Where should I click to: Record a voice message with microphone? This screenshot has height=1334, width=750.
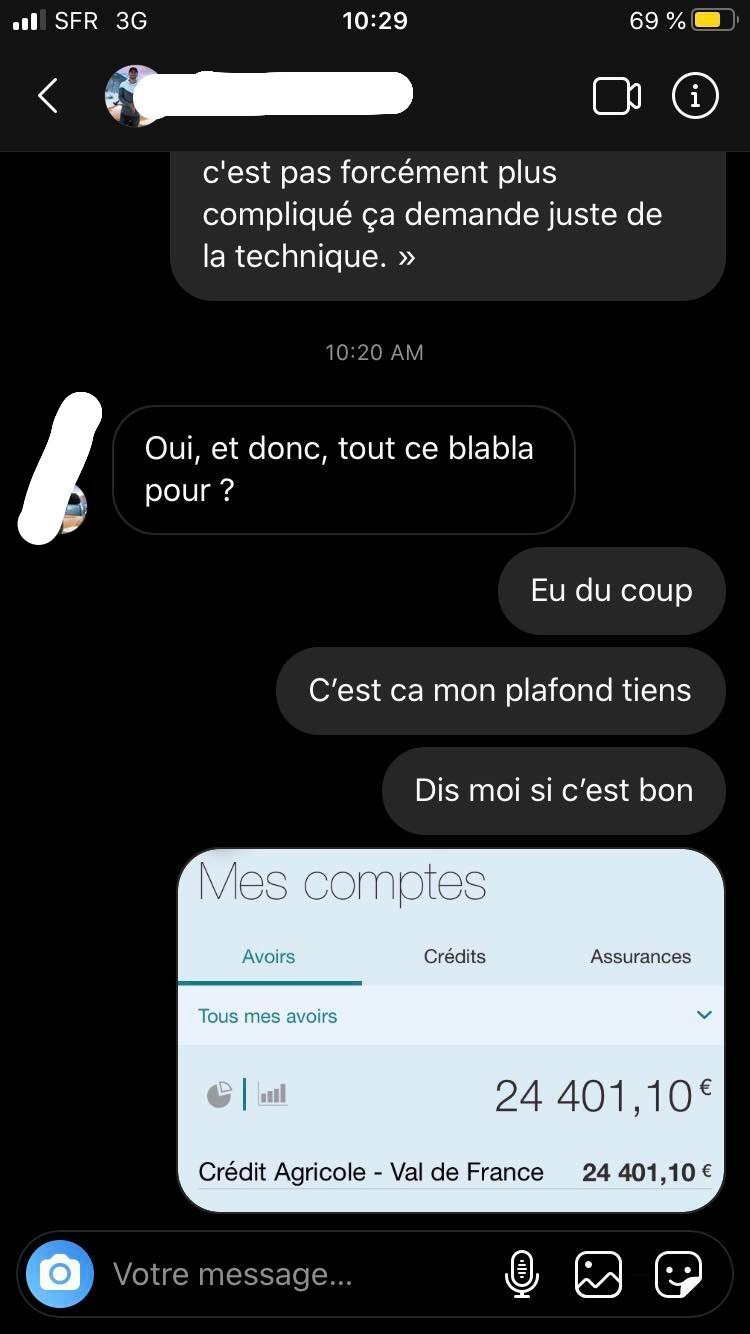521,1274
